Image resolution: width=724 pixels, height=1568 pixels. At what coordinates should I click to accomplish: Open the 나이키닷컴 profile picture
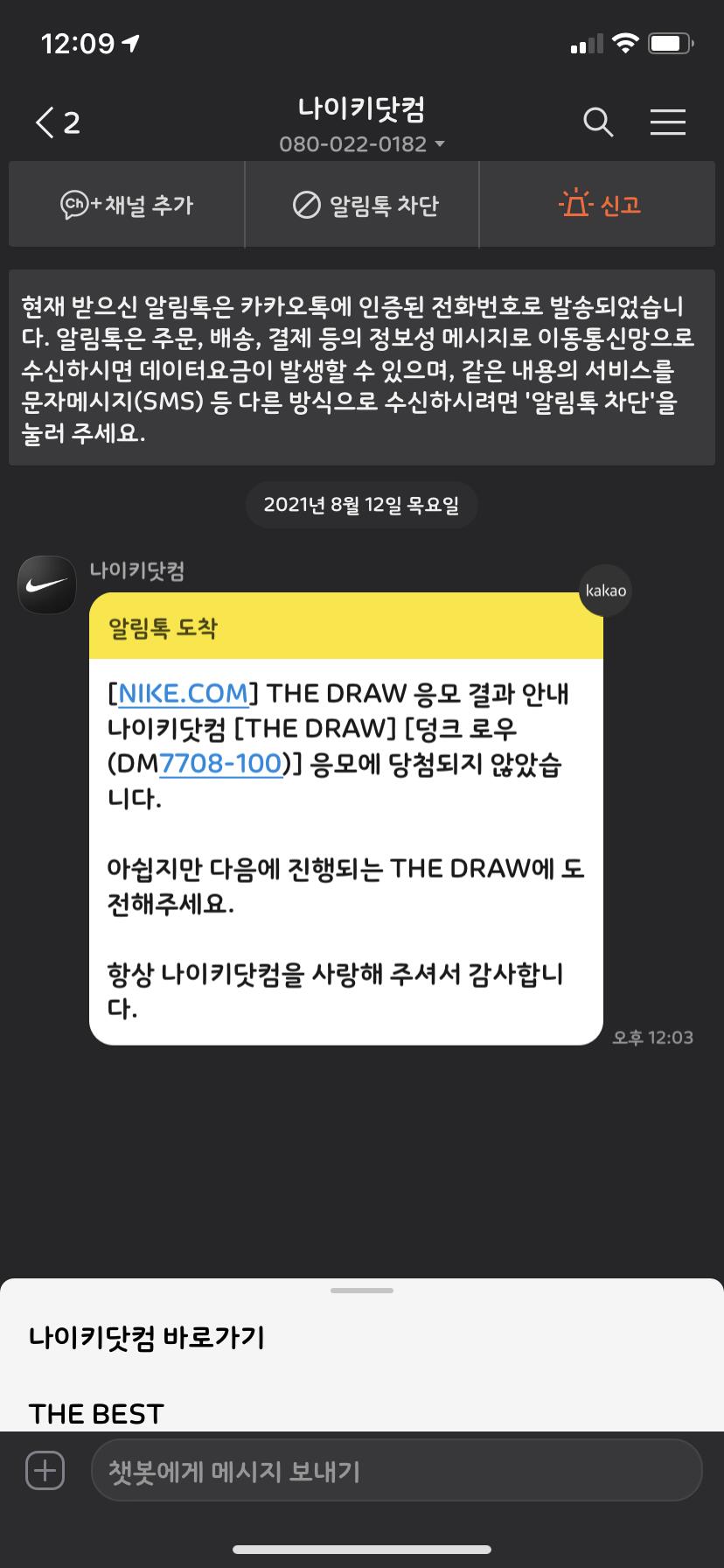(47, 584)
